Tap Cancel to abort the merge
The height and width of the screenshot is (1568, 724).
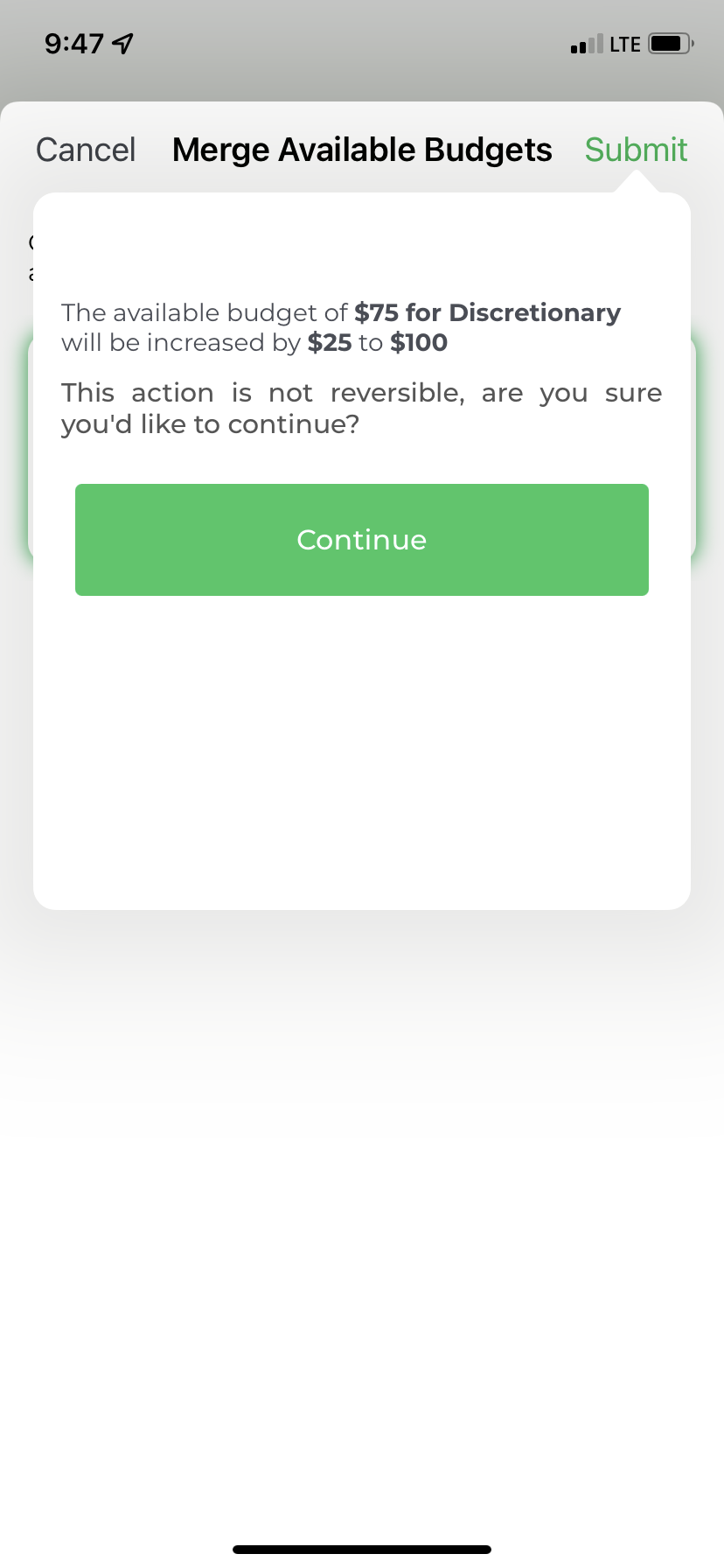tap(85, 149)
